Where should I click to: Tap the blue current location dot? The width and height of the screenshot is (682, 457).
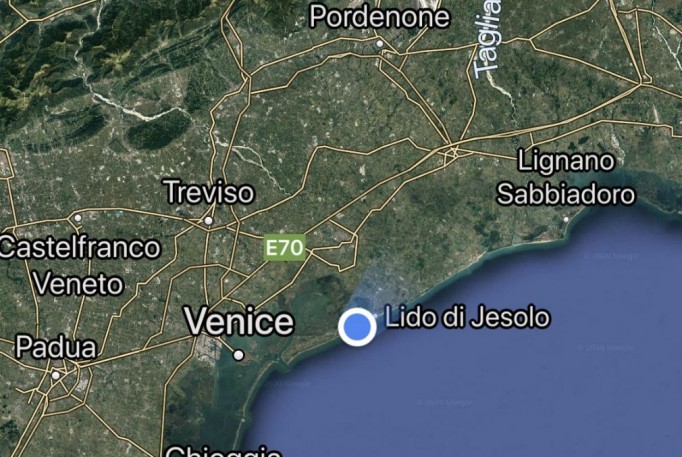click(x=357, y=327)
